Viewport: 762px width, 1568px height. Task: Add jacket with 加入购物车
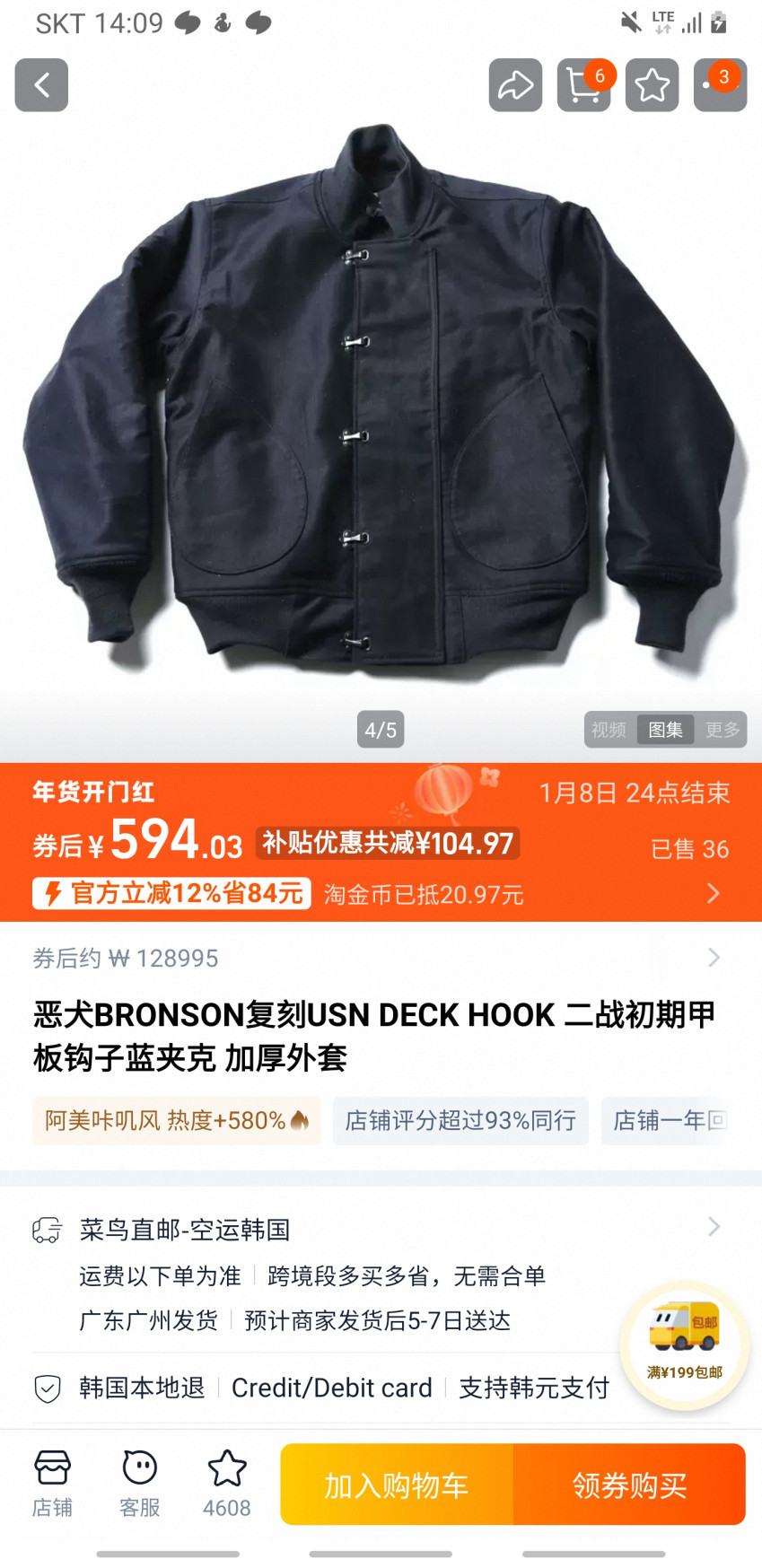click(397, 1485)
